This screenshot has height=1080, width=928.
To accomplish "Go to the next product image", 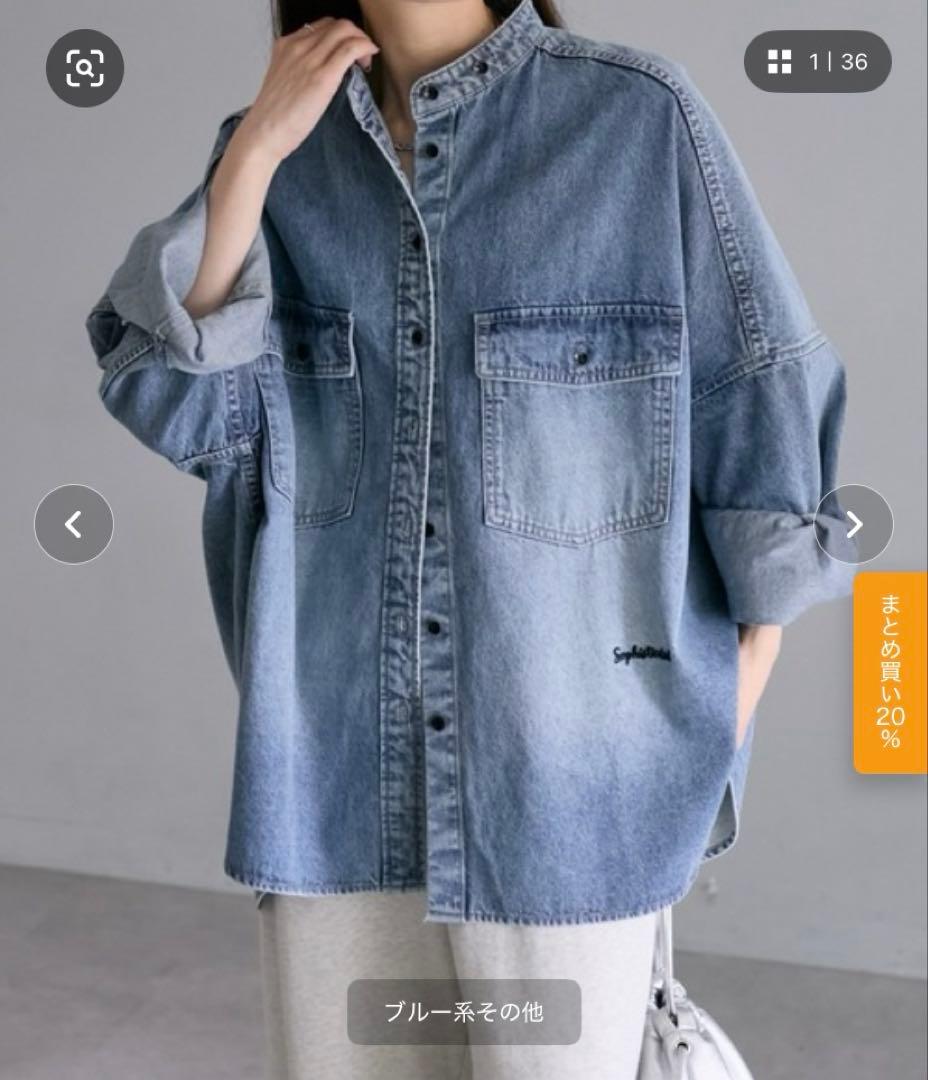I will (853, 524).
